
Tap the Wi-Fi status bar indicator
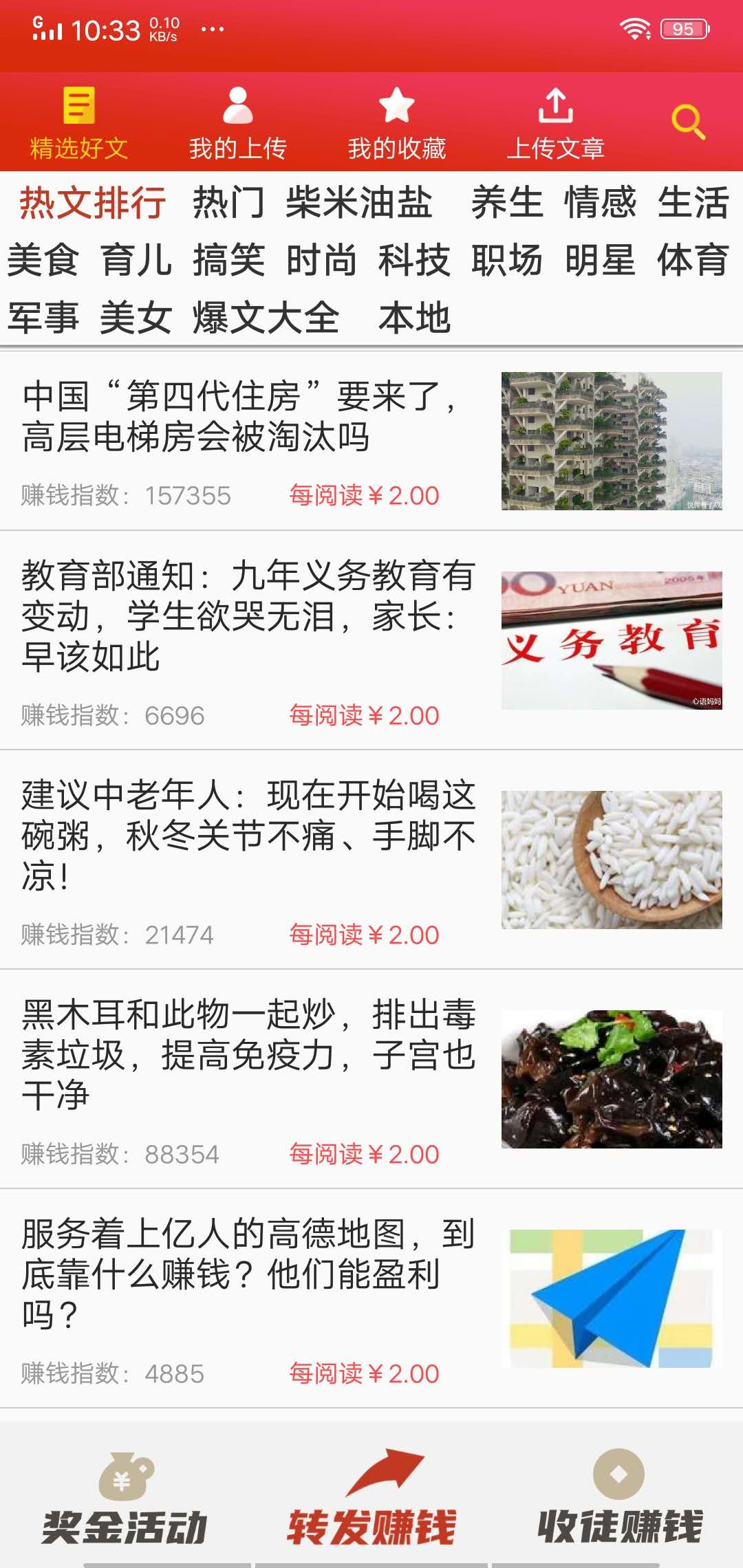(633, 28)
